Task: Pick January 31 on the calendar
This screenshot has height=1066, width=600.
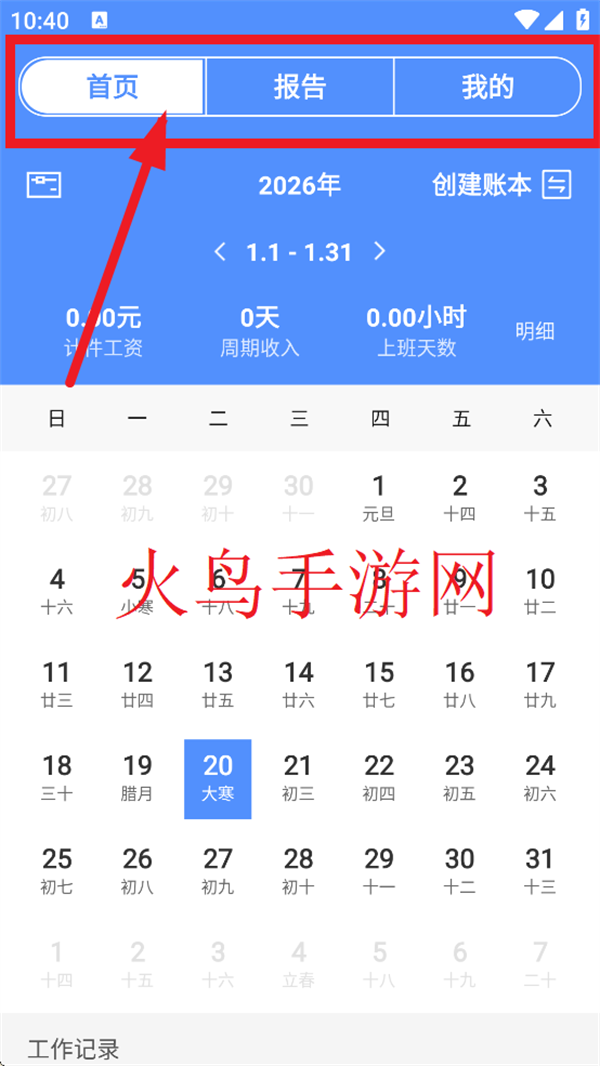Action: pyautogui.click(x=540, y=870)
